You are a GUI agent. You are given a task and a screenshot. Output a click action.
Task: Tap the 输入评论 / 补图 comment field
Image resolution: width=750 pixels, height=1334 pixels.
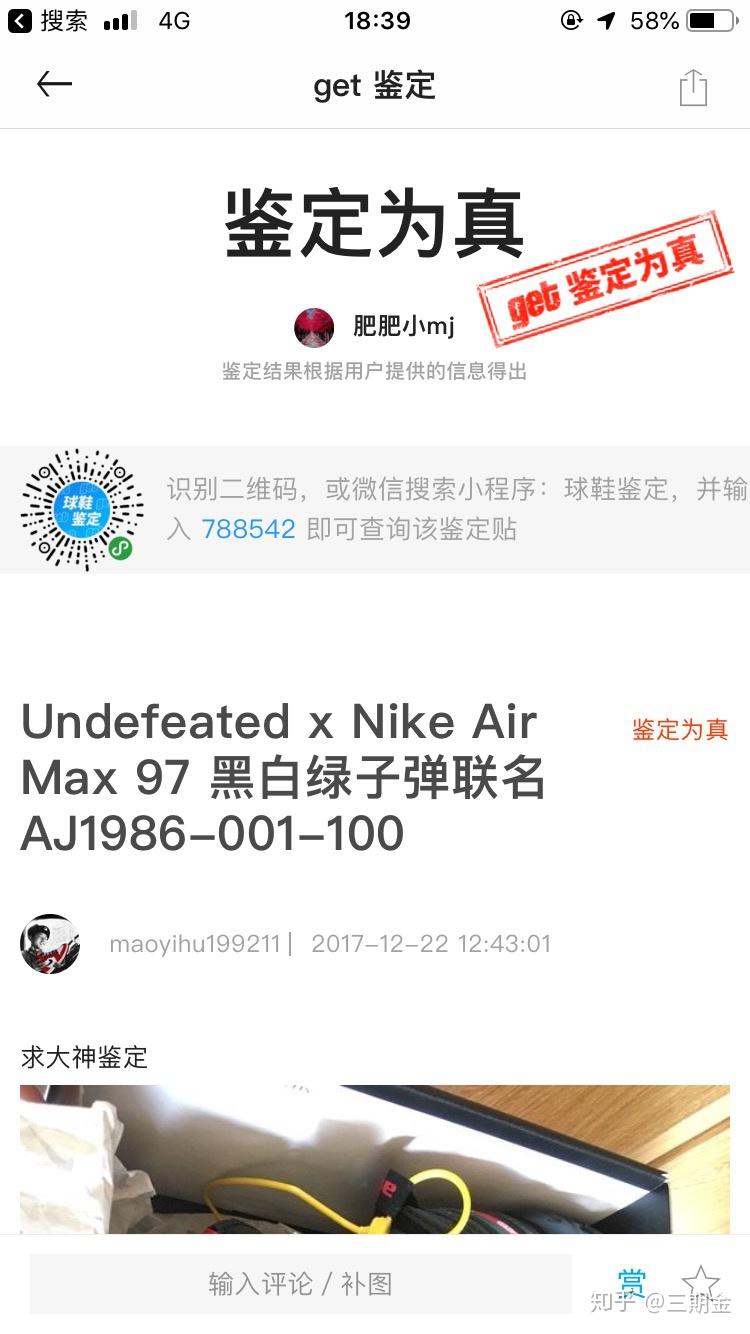point(300,1284)
